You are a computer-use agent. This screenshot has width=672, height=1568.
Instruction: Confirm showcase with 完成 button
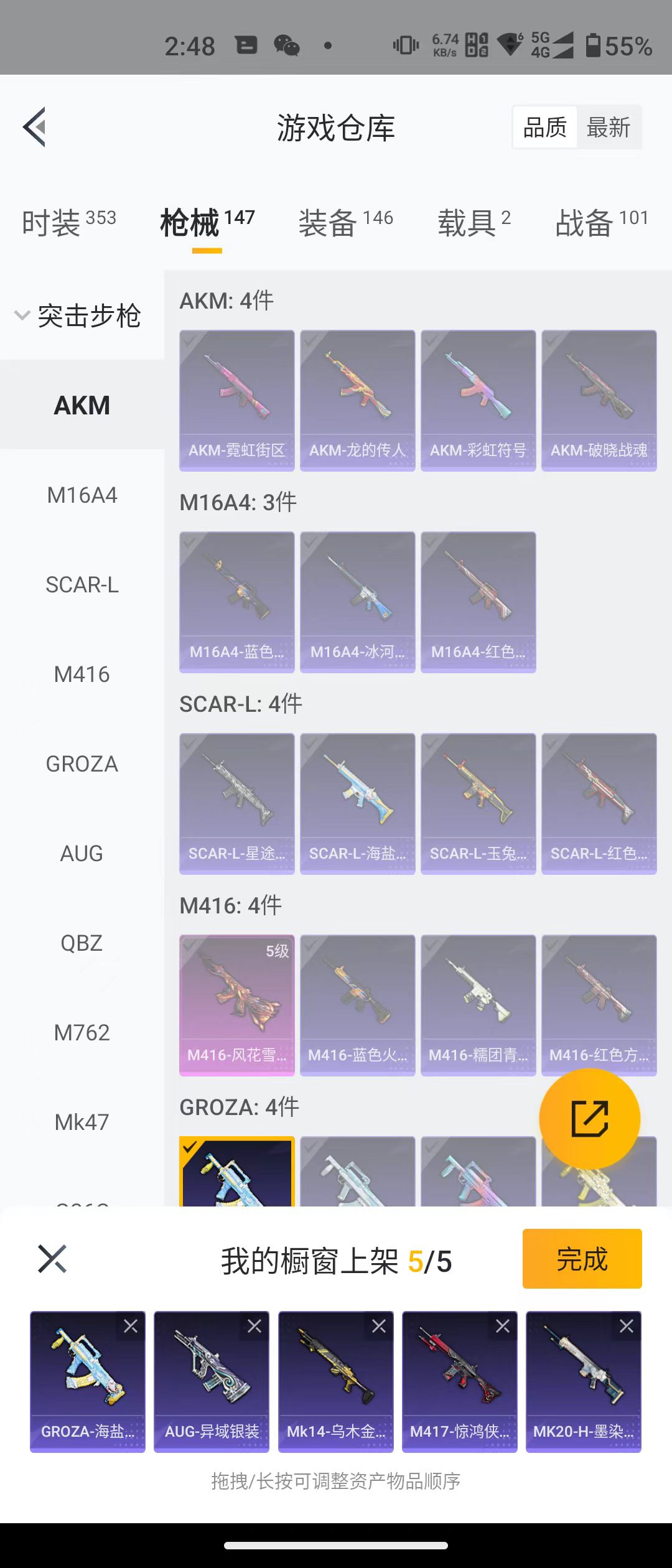click(x=582, y=1259)
